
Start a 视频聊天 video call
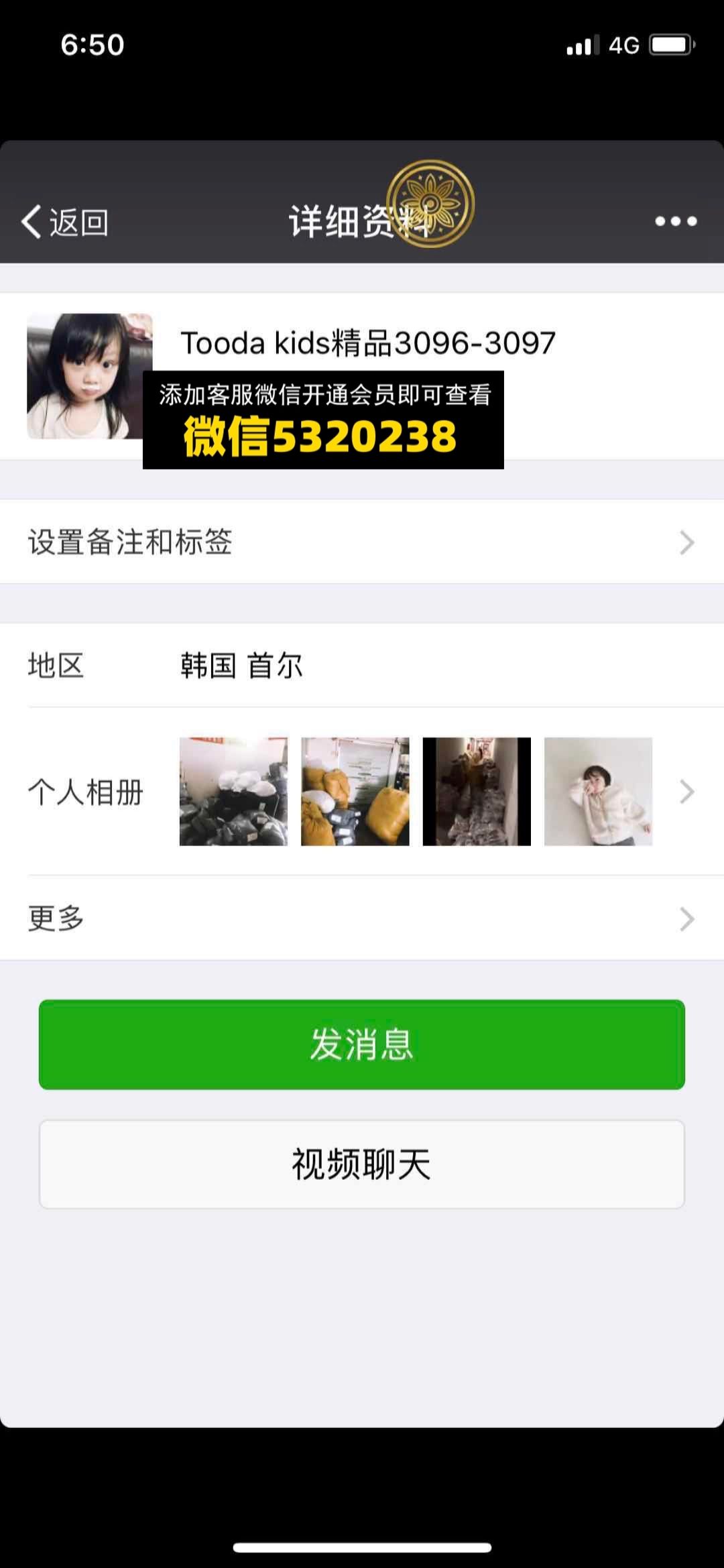pyautogui.click(x=362, y=1164)
